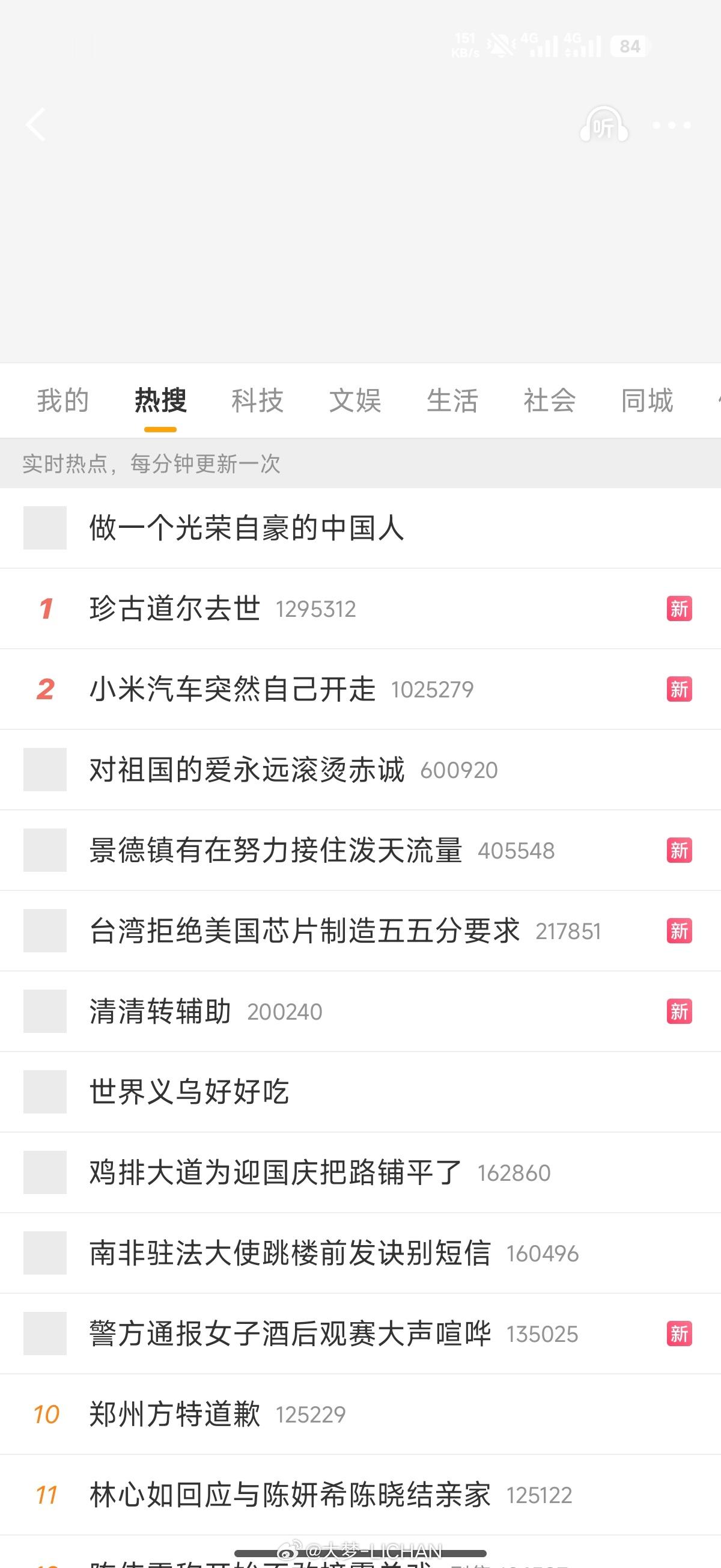
Task: Open 台湾拒绝美国芯片制造五五分要求
Action: click(304, 931)
